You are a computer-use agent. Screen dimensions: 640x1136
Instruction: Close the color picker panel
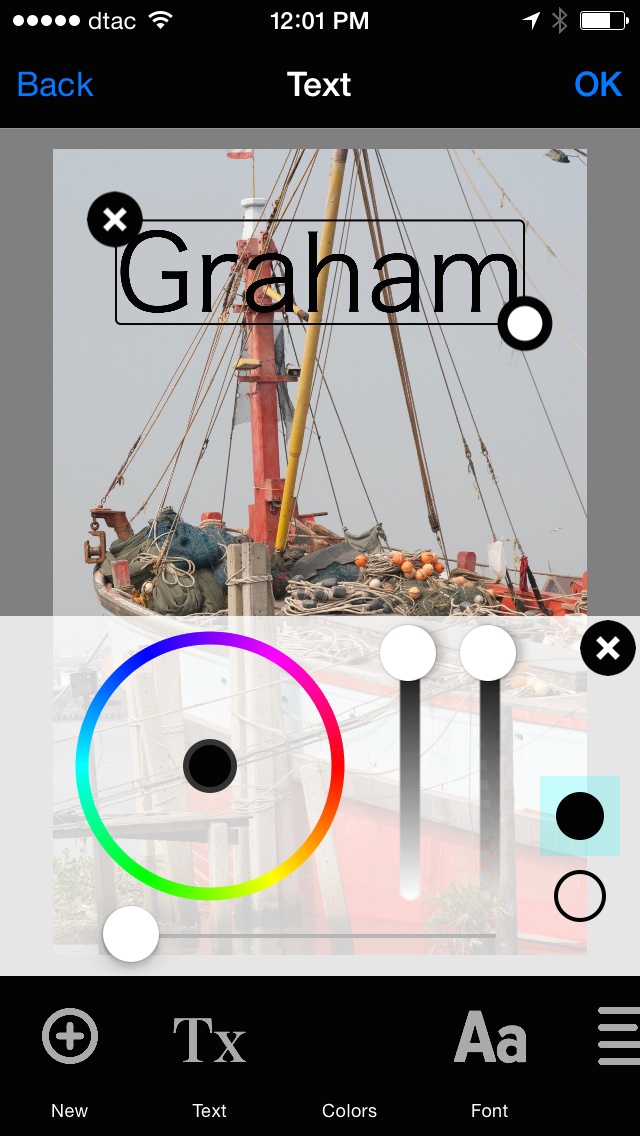608,648
